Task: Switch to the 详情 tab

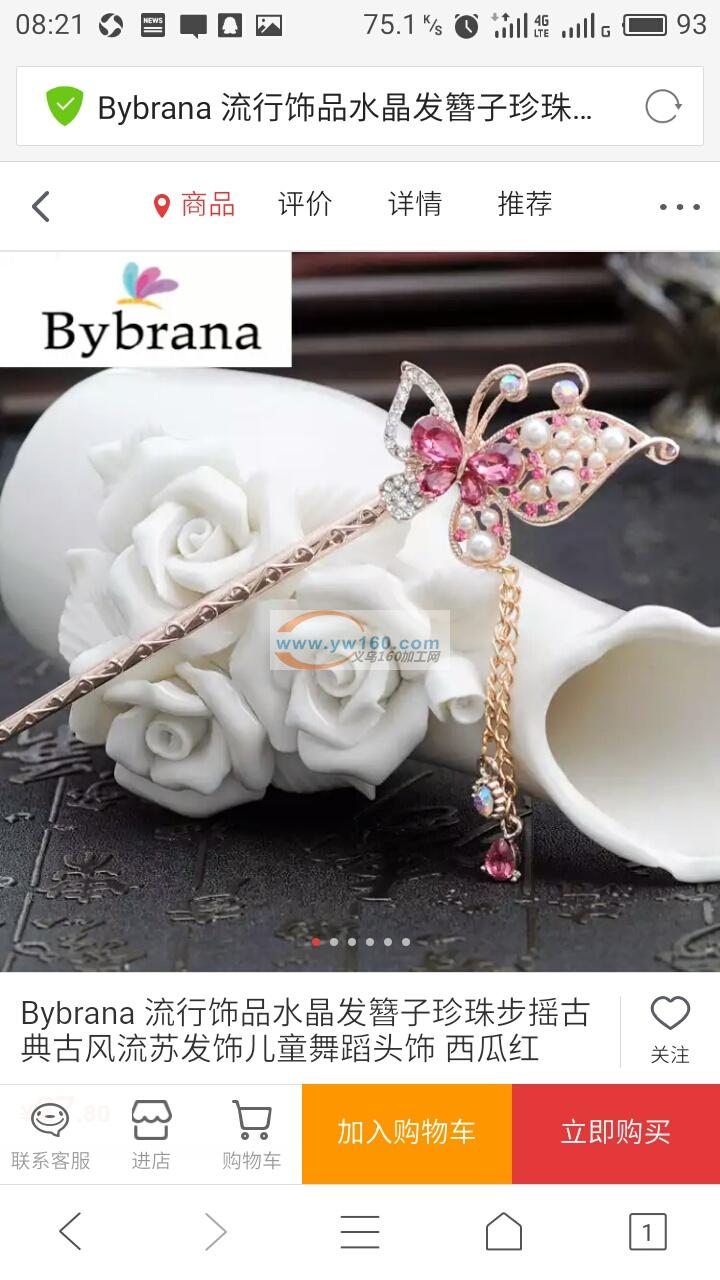Action: coord(415,205)
